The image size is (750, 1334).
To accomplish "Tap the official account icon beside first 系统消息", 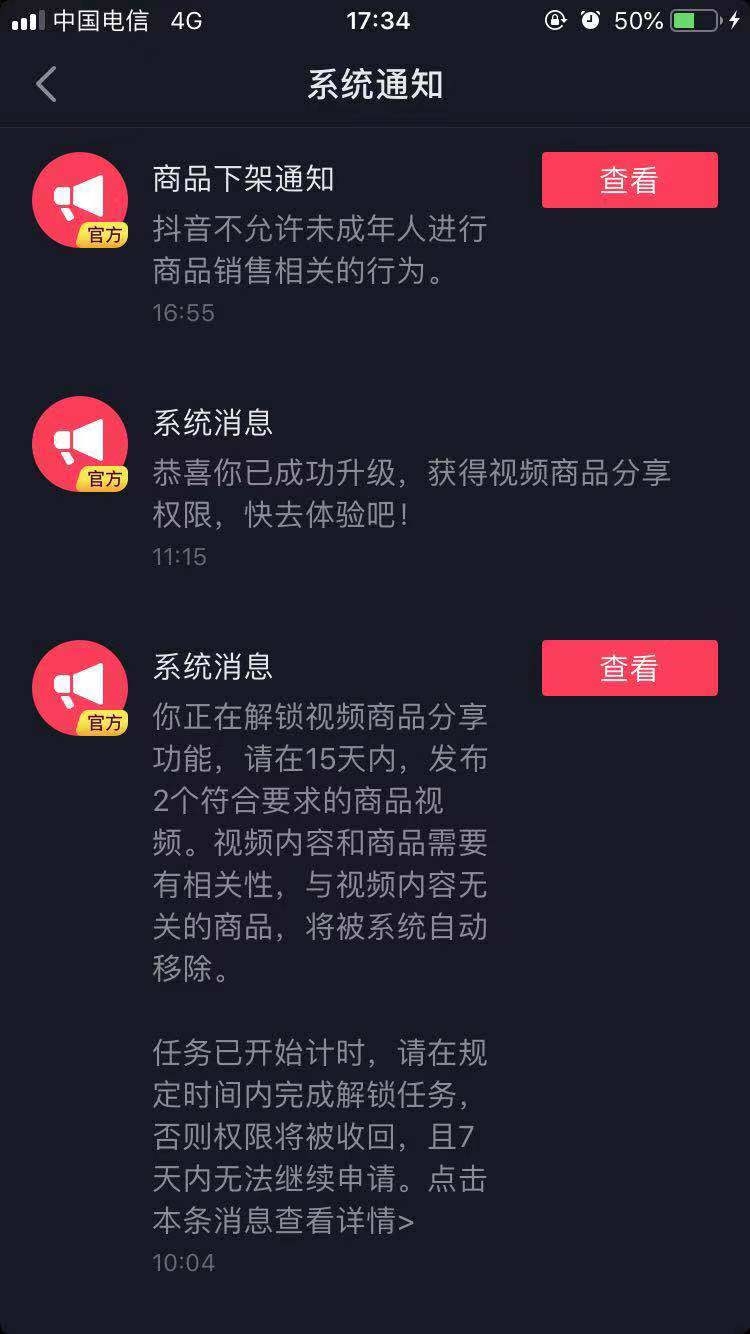I will point(80,443).
